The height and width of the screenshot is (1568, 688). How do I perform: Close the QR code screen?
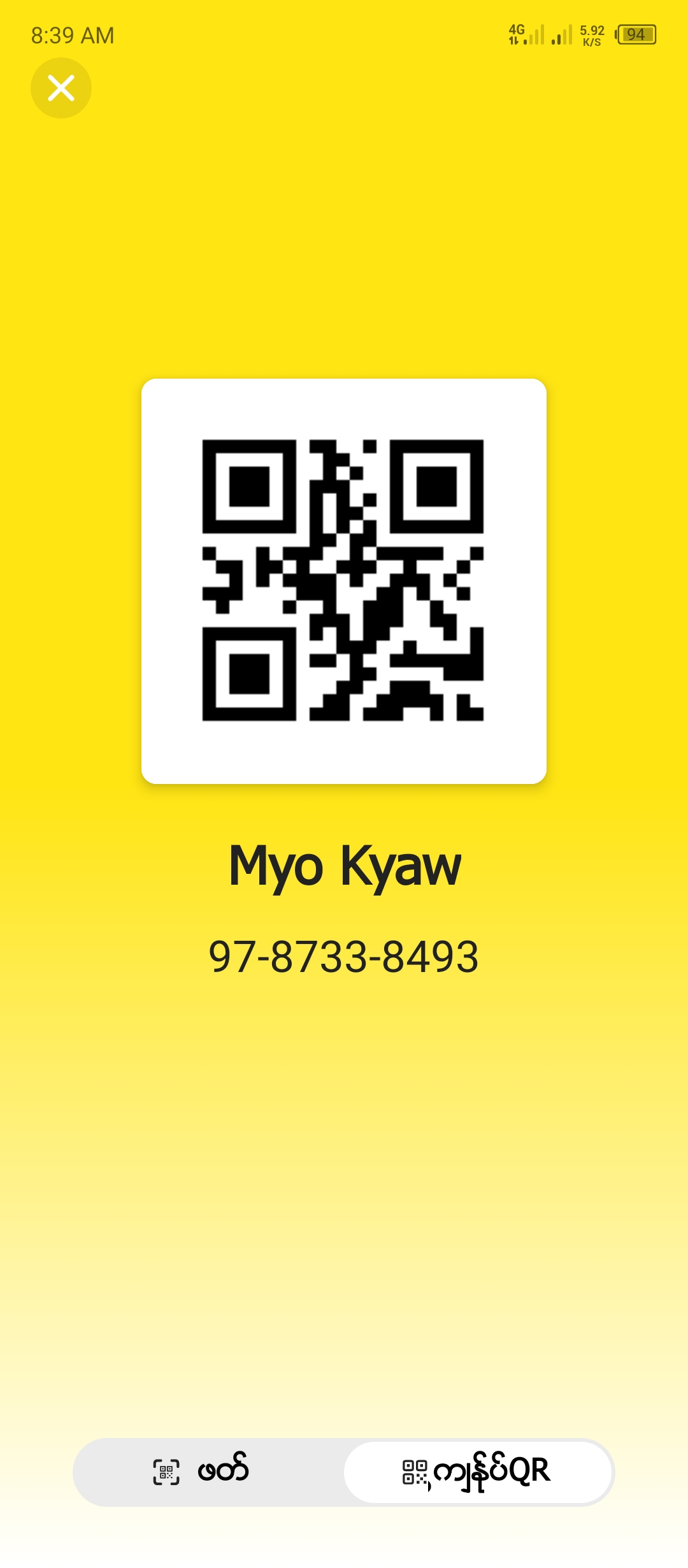tap(61, 88)
